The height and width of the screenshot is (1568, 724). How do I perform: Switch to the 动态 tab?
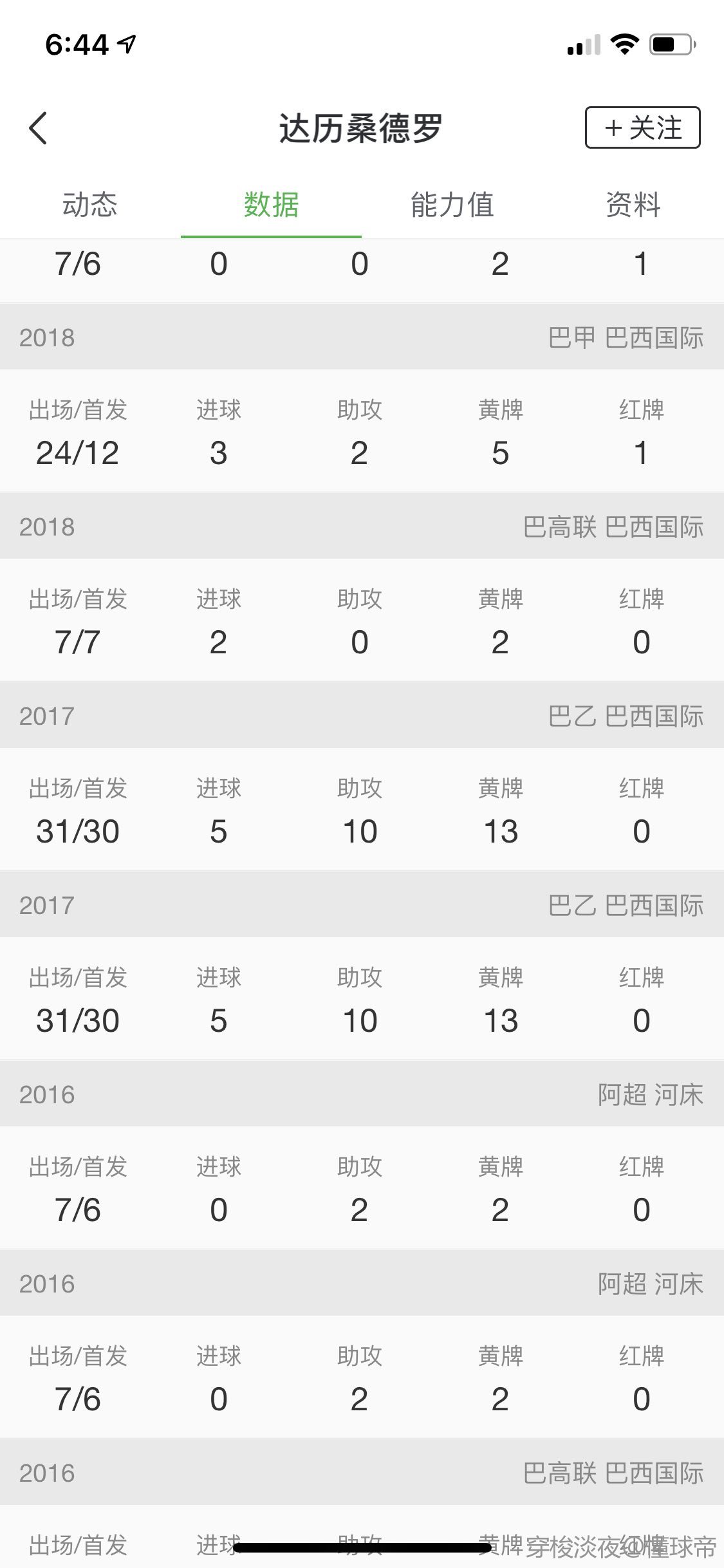90,205
